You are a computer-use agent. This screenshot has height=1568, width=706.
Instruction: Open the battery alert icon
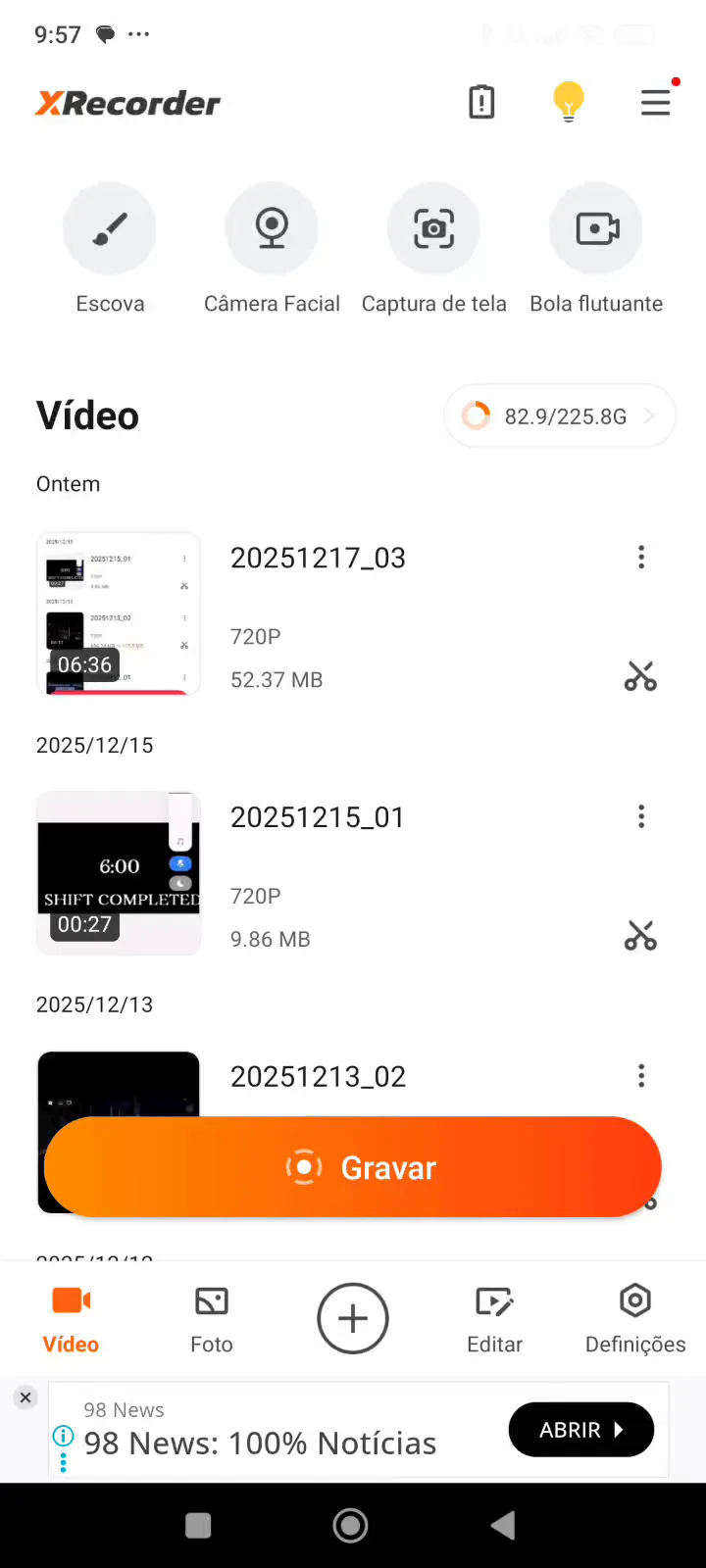coord(481,102)
